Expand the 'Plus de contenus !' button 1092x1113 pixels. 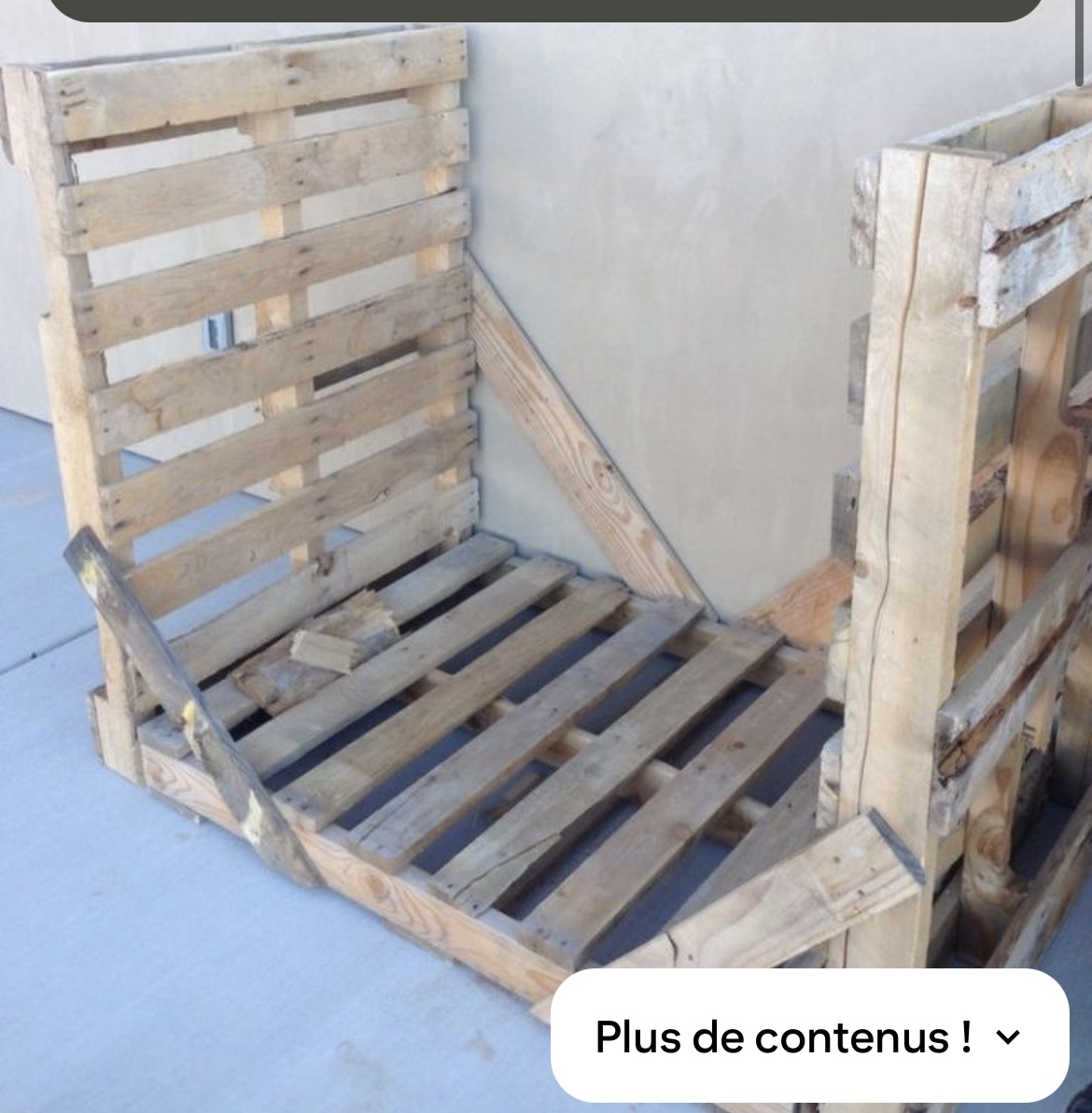(808, 1036)
